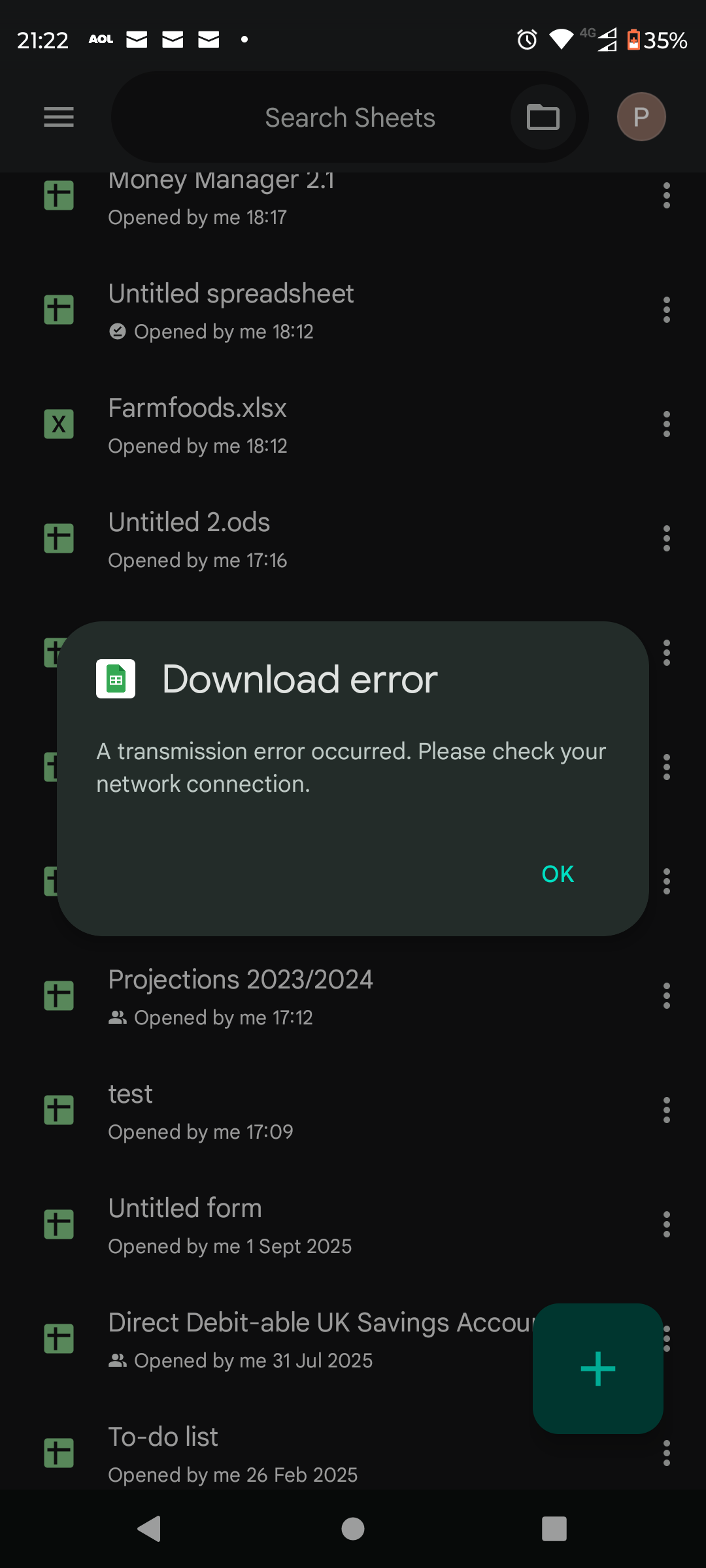This screenshot has height=1568, width=706.
Task: Open the options menu for Untitled form
Action: (x=666, y=1224)
